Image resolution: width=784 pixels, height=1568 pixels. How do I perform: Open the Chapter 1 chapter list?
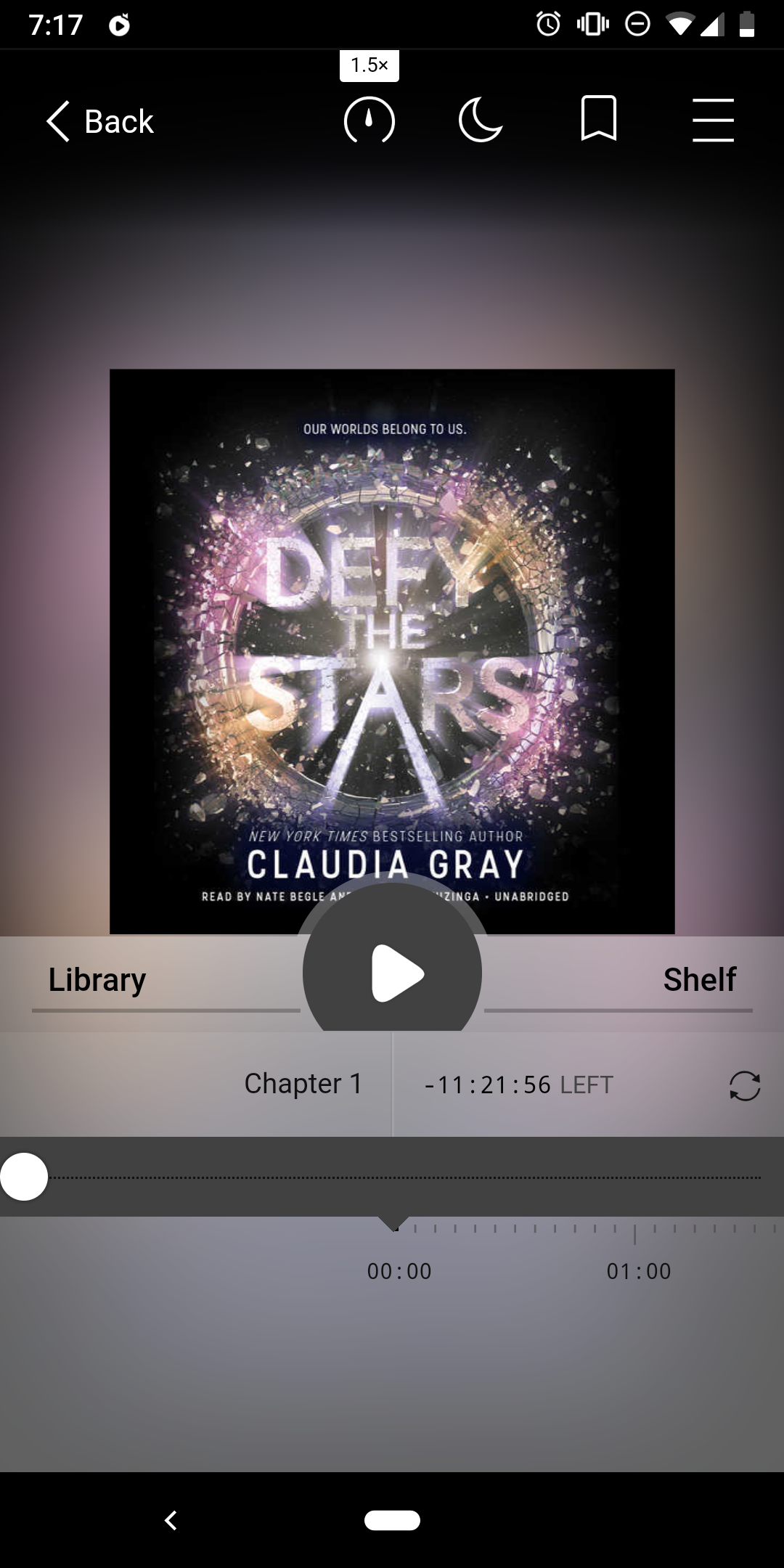pyautogui.click(x=303, y=1084)
